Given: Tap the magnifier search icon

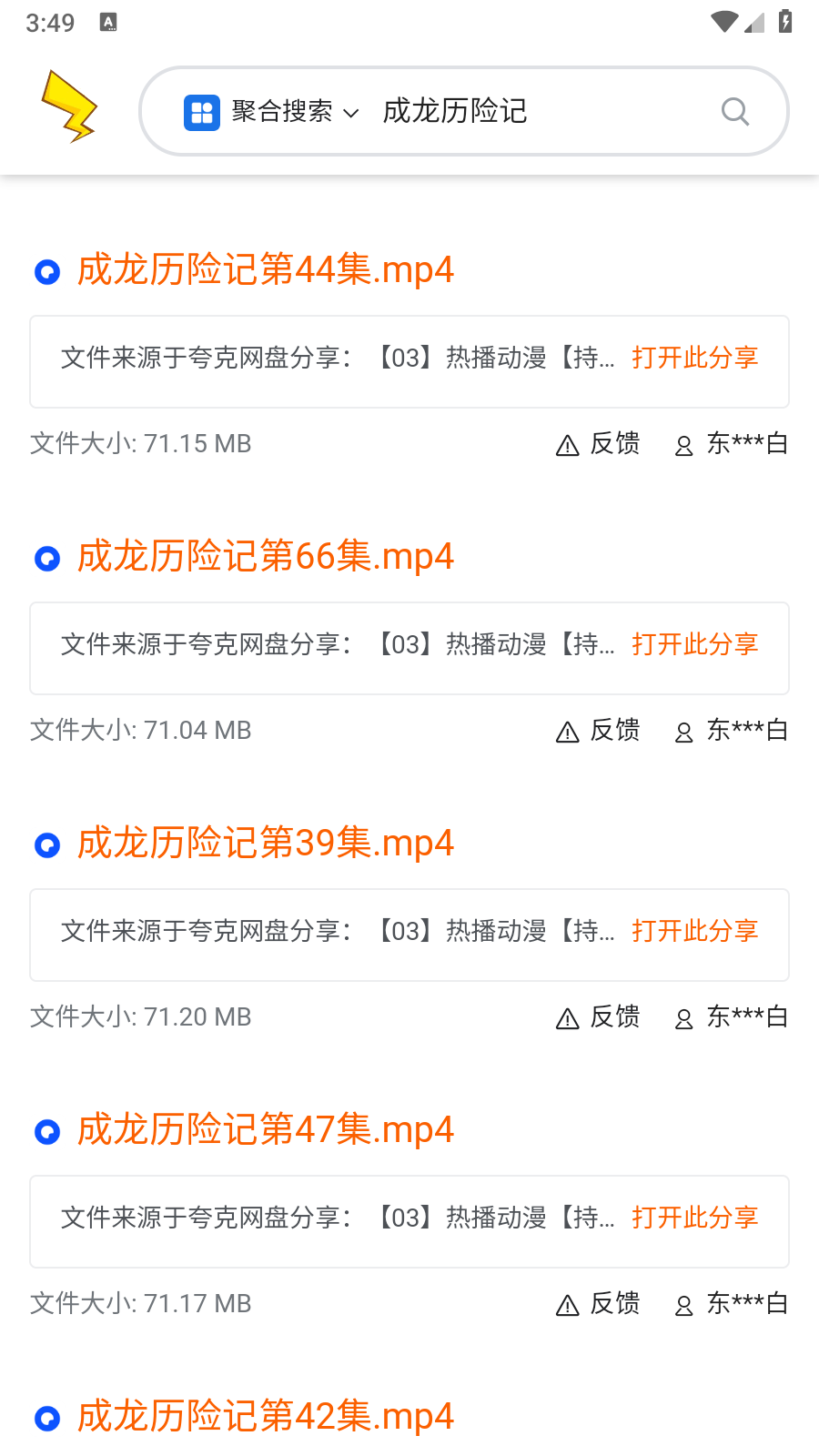Looking at the screenshot, I should tap(735, 111).
